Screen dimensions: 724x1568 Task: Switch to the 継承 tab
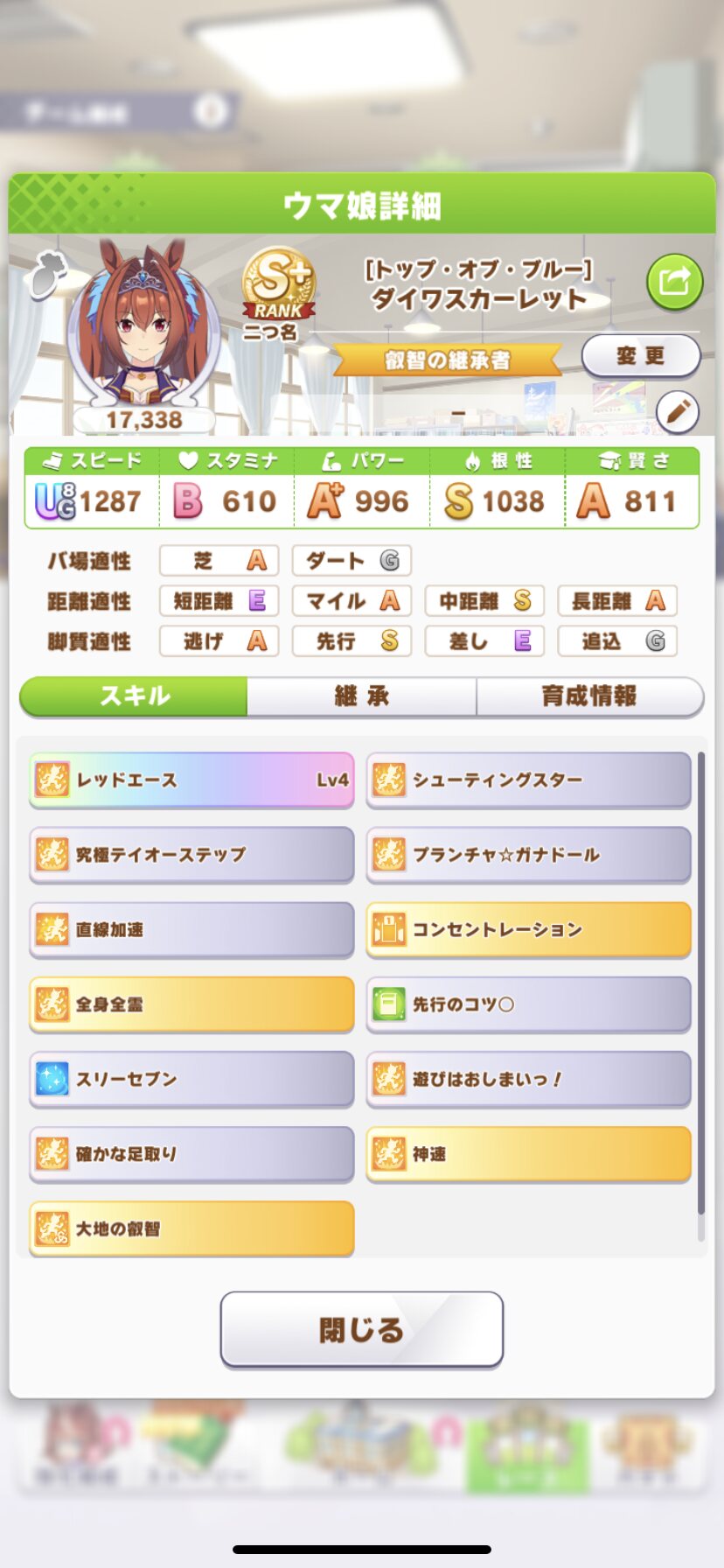click(x=361, y=696)
